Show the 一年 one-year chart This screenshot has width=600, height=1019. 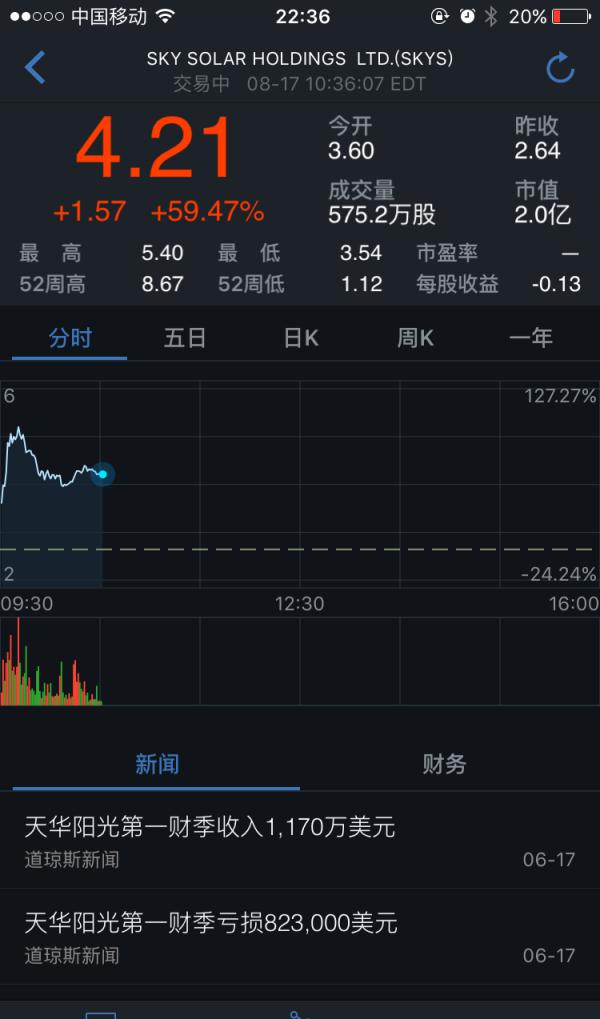coord(530,338)
